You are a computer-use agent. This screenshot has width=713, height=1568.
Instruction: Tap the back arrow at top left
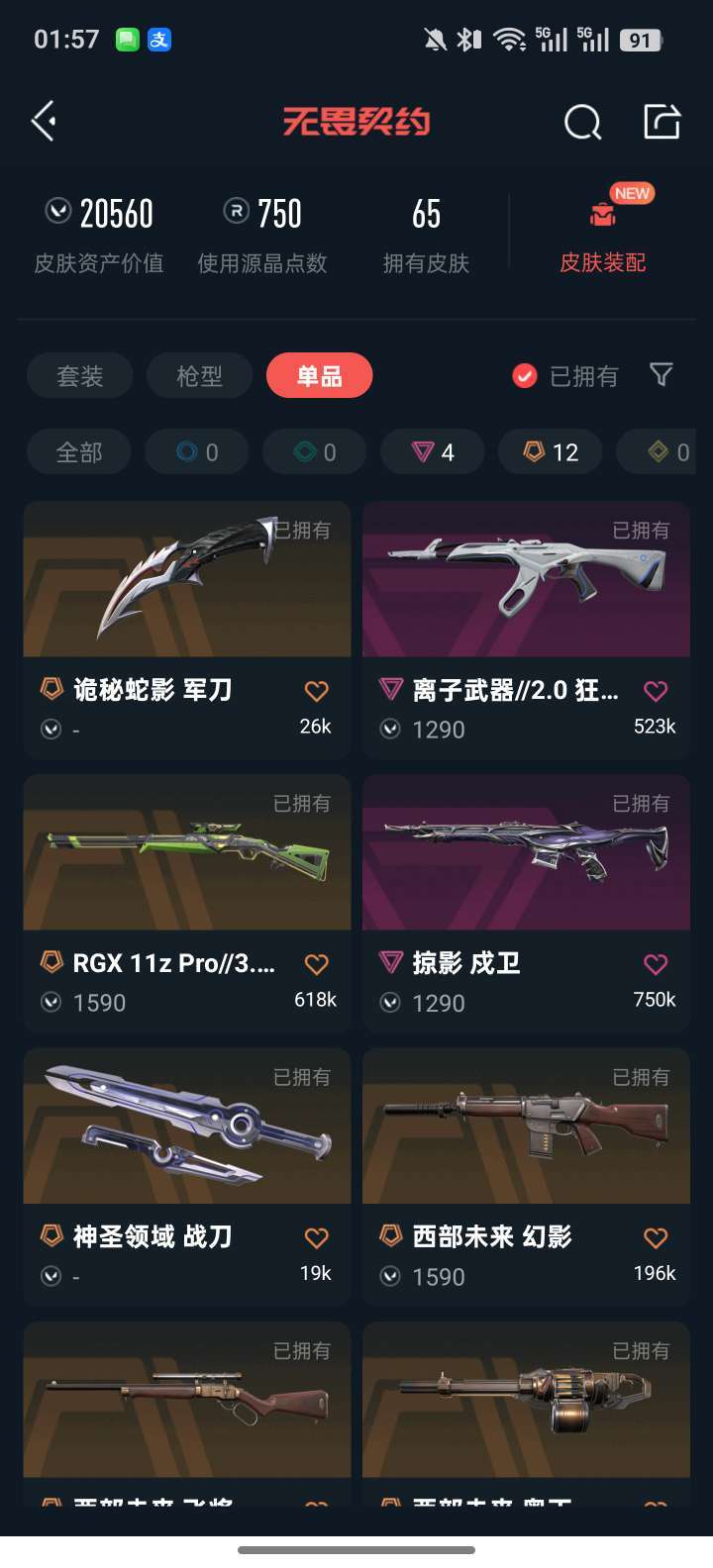click(44, 119)
